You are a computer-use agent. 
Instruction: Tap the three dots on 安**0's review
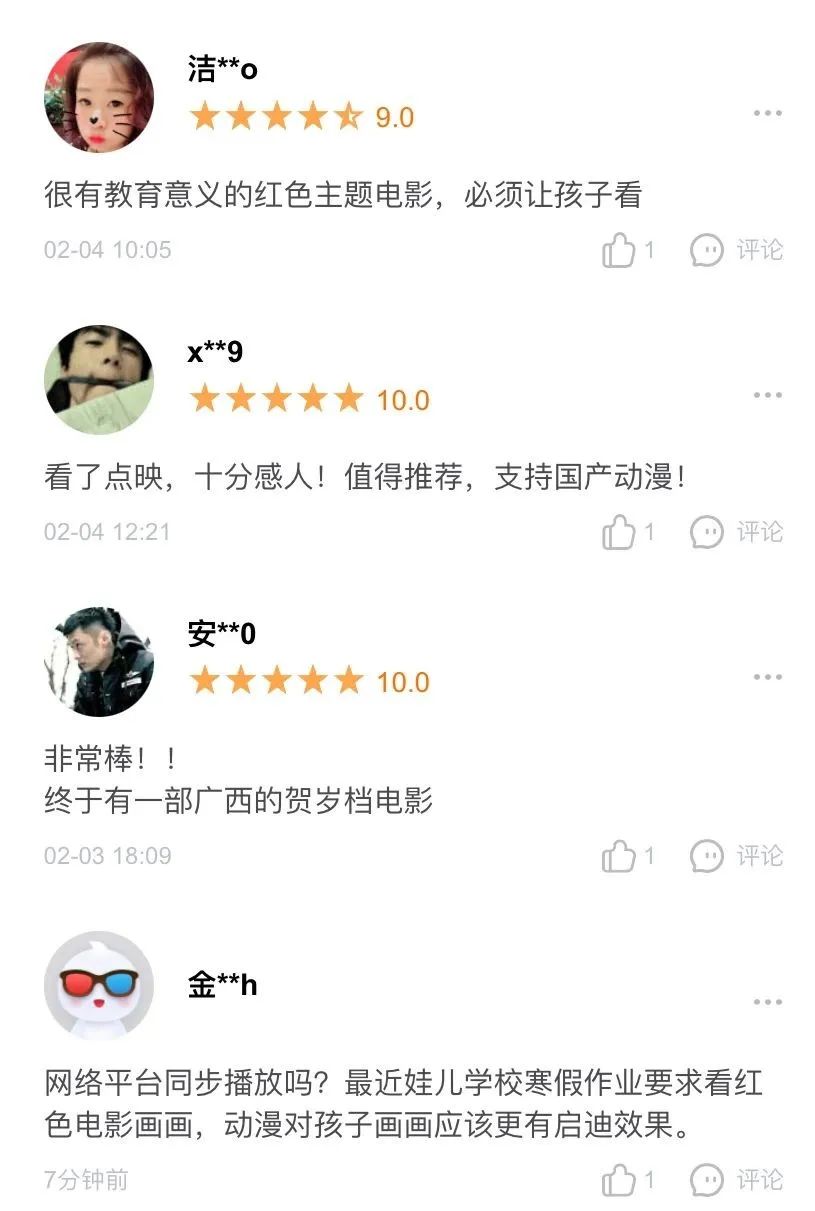[x=767, y=678]
